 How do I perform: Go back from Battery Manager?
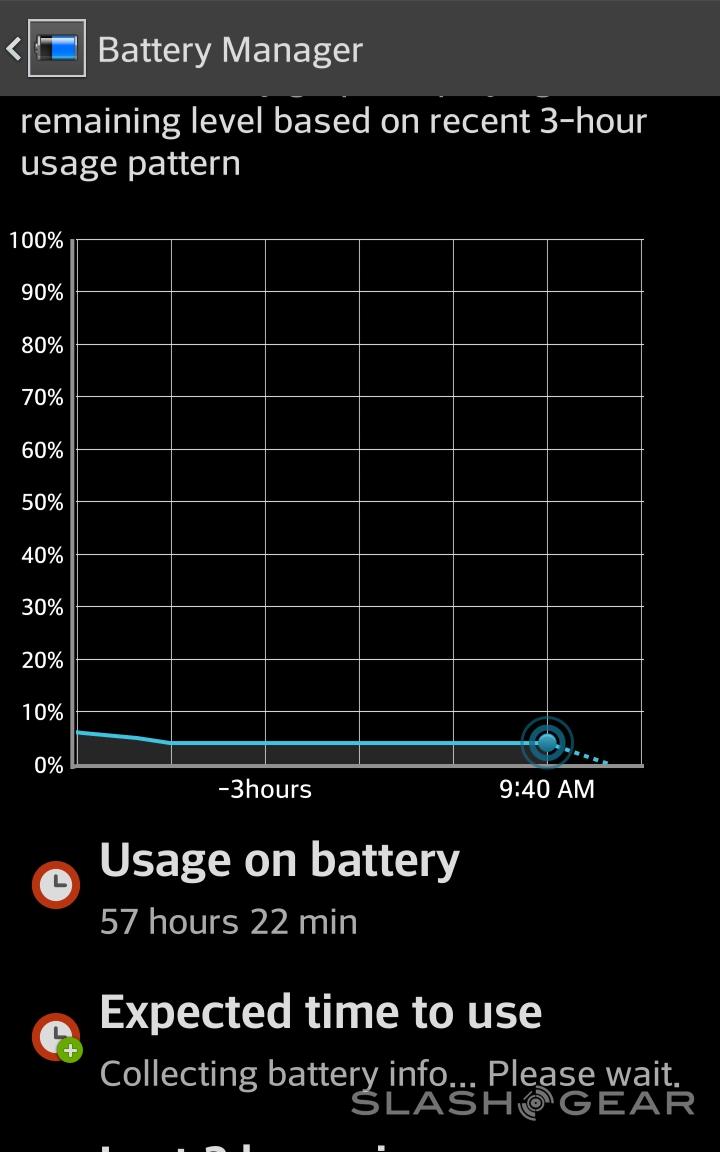[16, 48]
